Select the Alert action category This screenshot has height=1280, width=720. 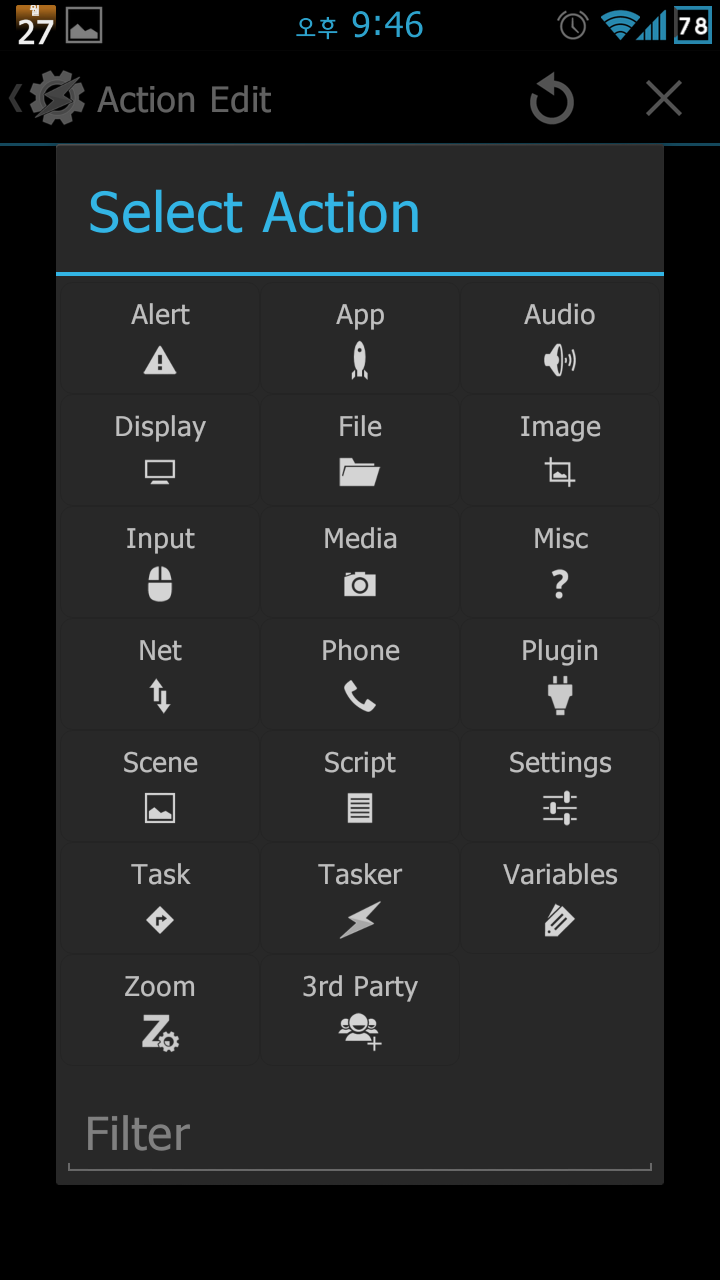160,339
